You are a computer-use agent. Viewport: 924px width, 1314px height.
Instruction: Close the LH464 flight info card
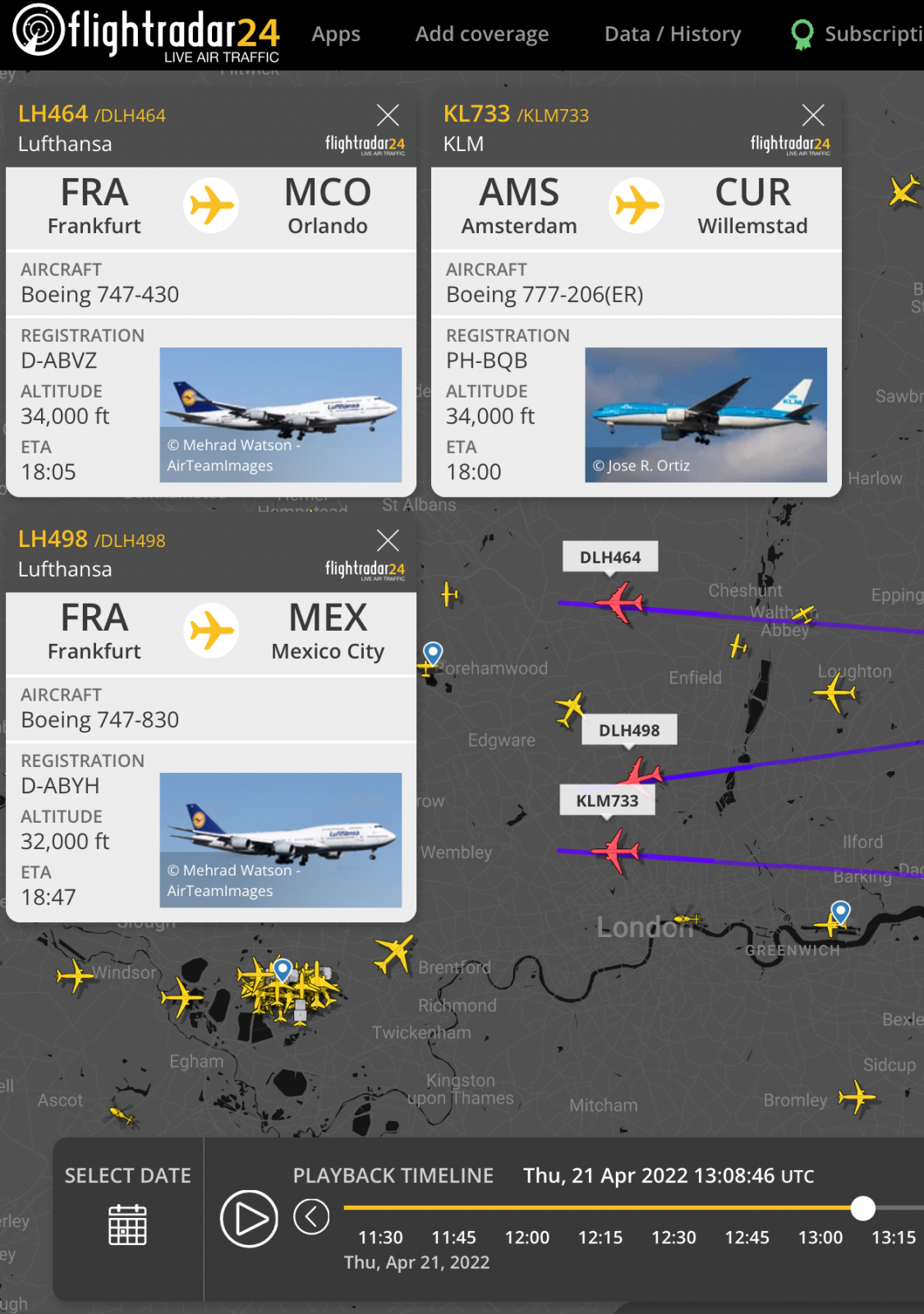[388, 115]
